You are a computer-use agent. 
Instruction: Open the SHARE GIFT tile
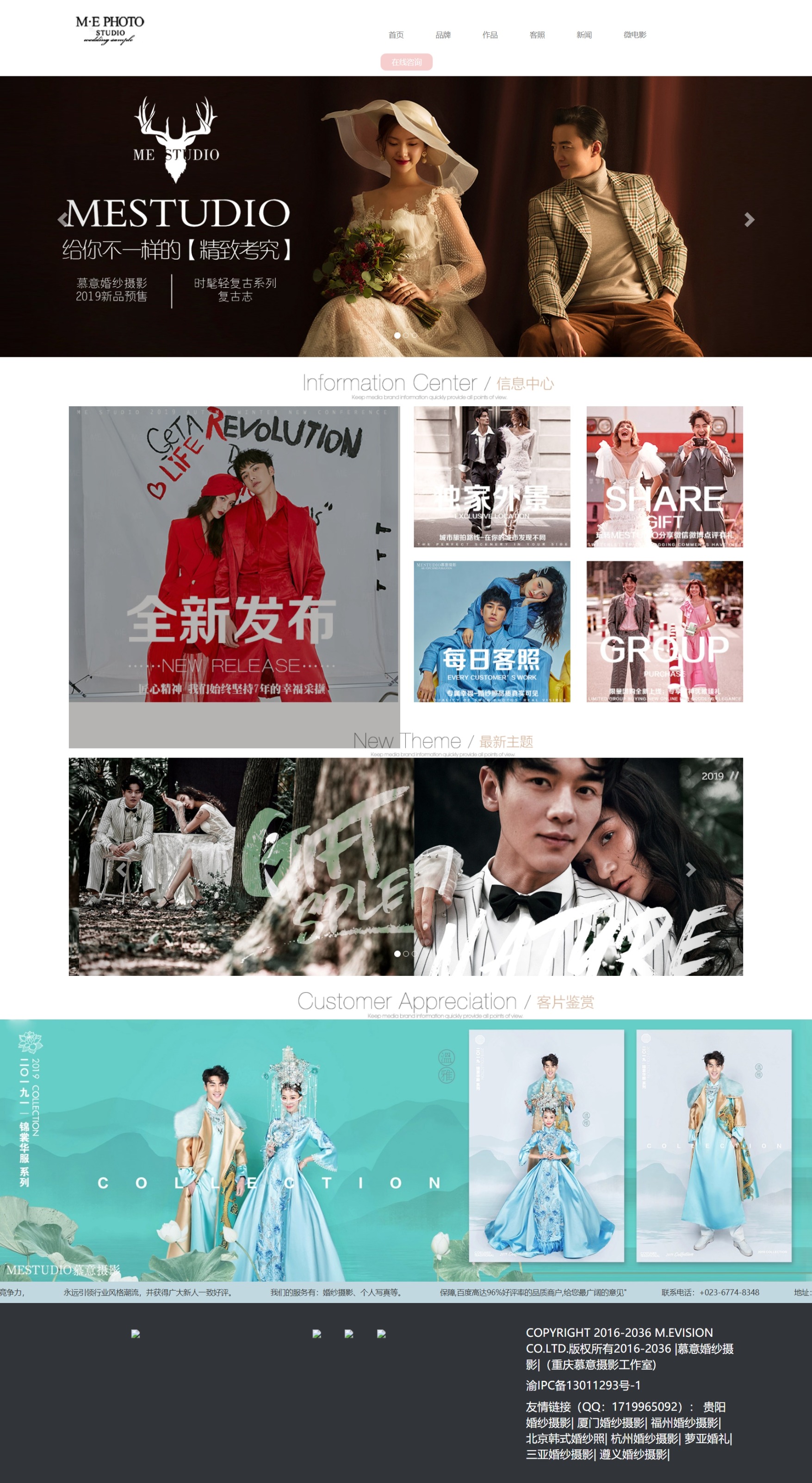click(665, 477)
